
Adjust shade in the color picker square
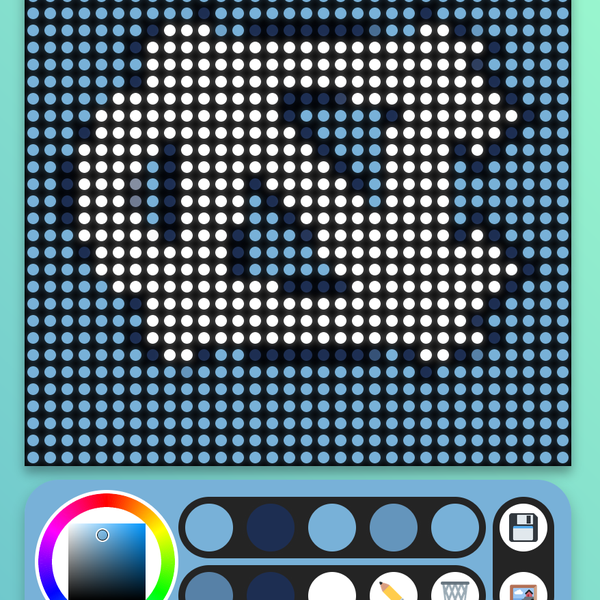tap(106, 560)
